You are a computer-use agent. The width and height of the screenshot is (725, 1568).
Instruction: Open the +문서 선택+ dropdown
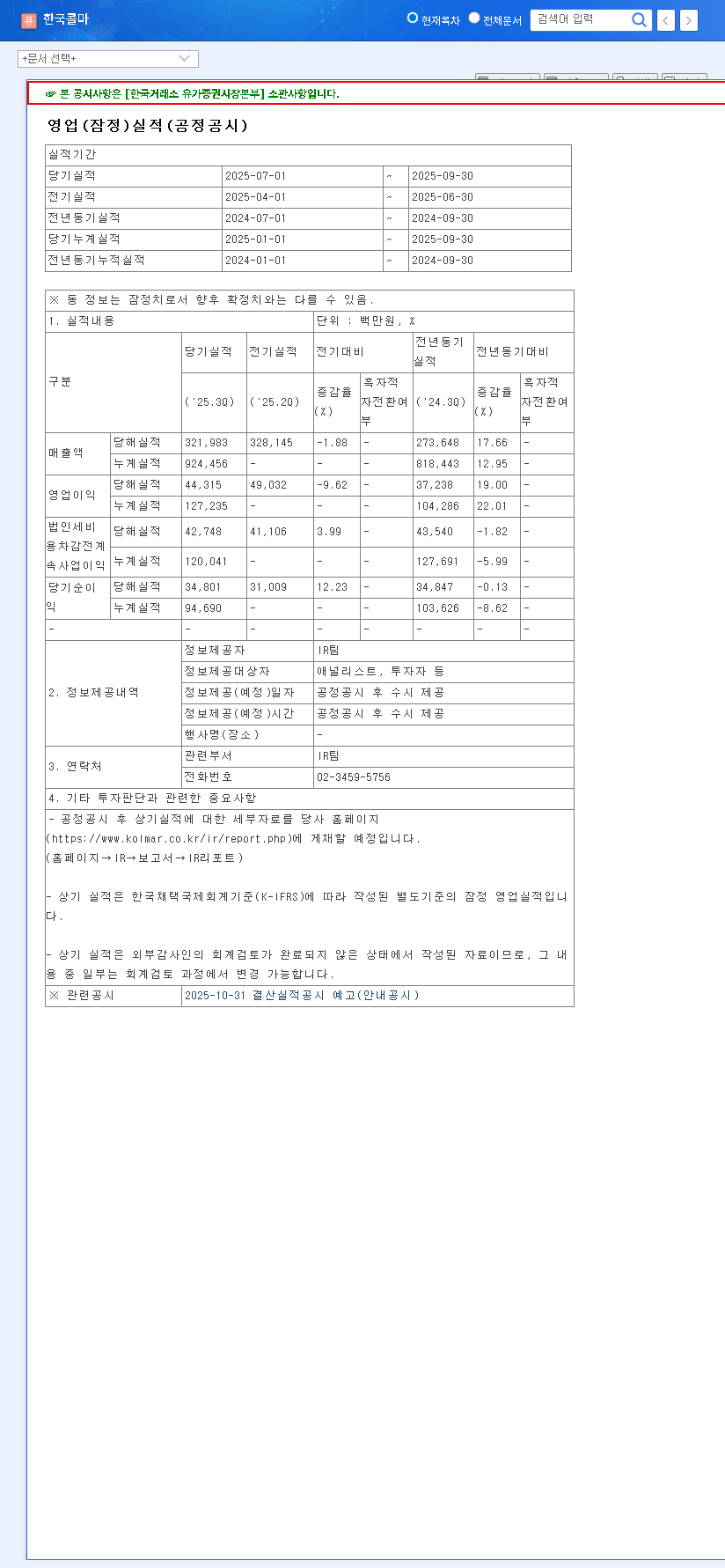[x=107, y=58]
